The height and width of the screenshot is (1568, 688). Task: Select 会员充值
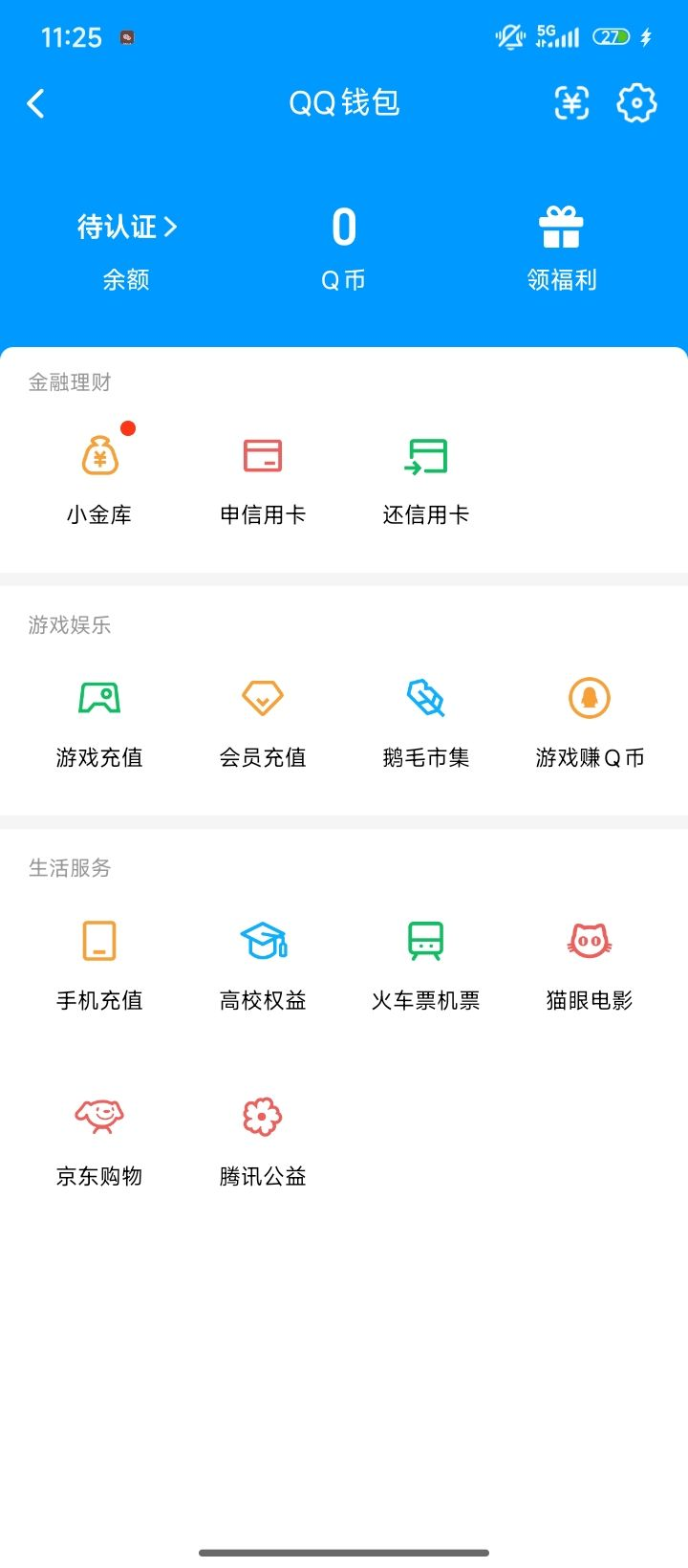click(x=263, y=721)
